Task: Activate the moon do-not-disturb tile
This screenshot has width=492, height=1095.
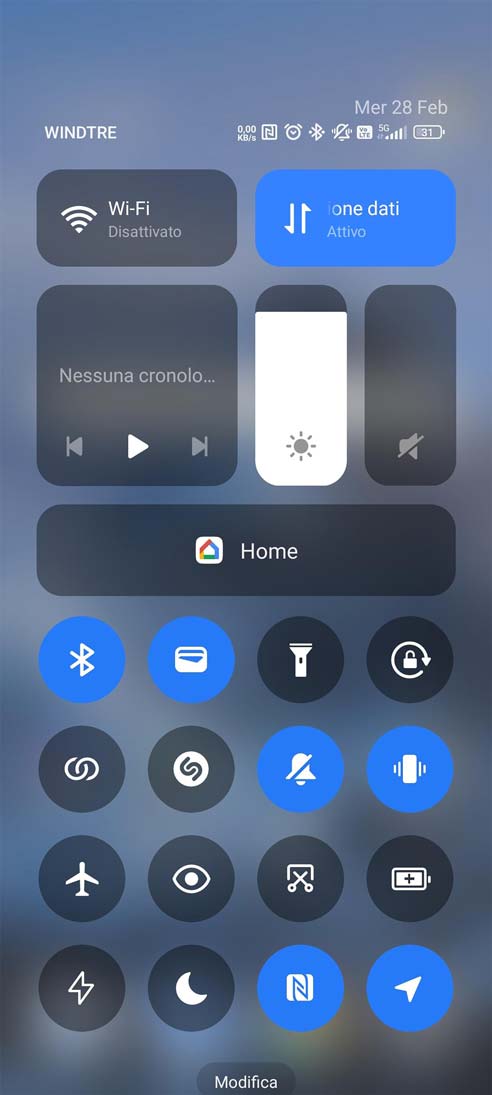Action: [x=191, y=988]
